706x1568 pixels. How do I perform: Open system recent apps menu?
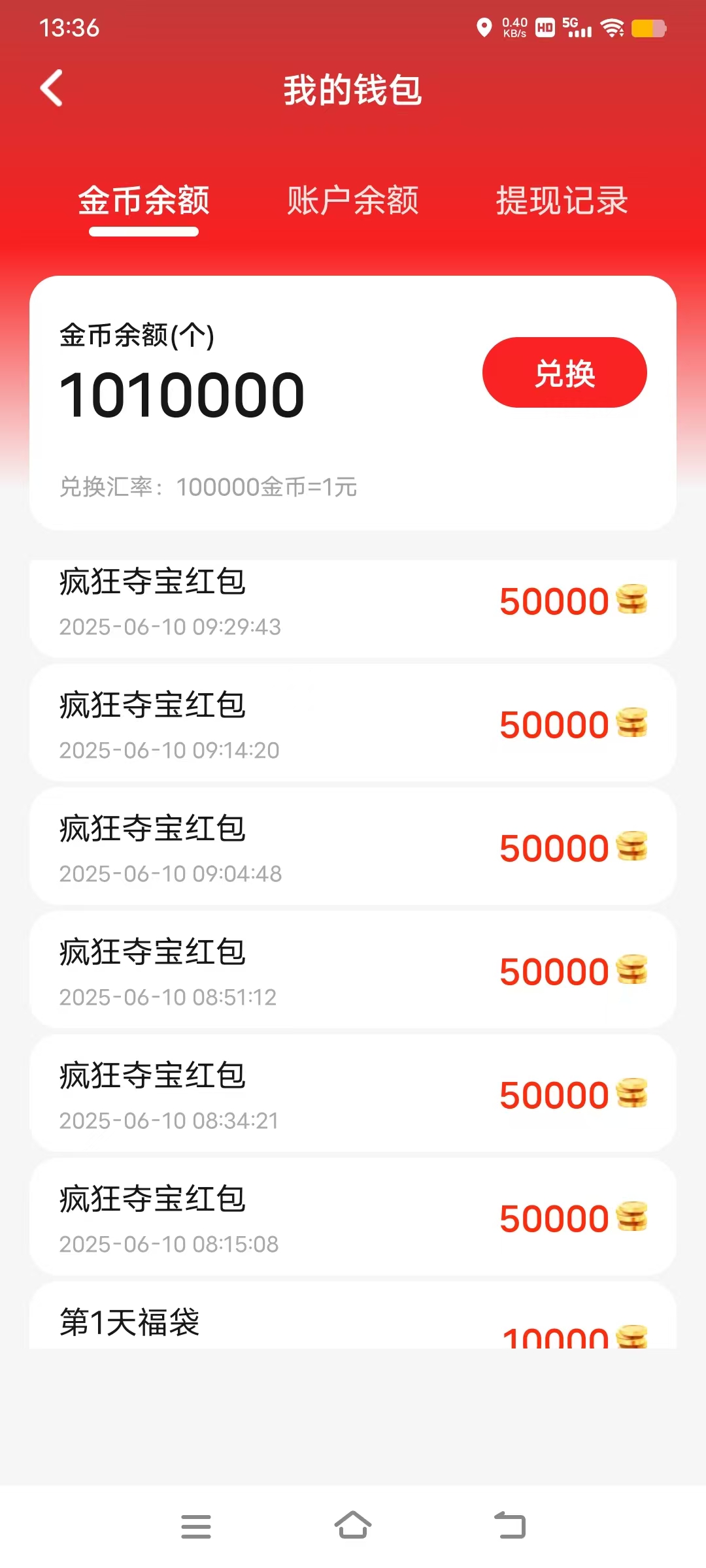pyautogui.click(x=196, y=1526)
